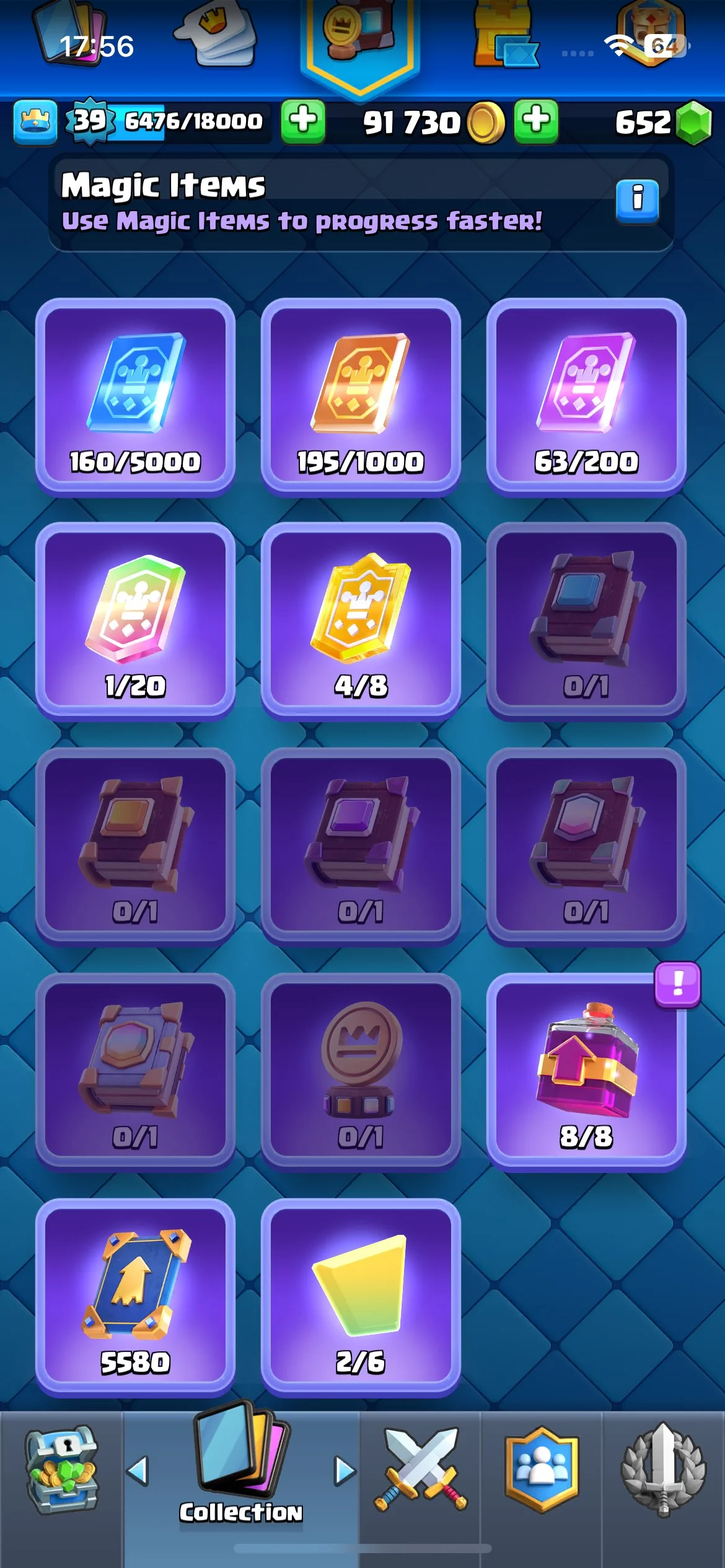725x1568 pixels.
Task: Open the Magic Items info button
Action: coord(637,200)
